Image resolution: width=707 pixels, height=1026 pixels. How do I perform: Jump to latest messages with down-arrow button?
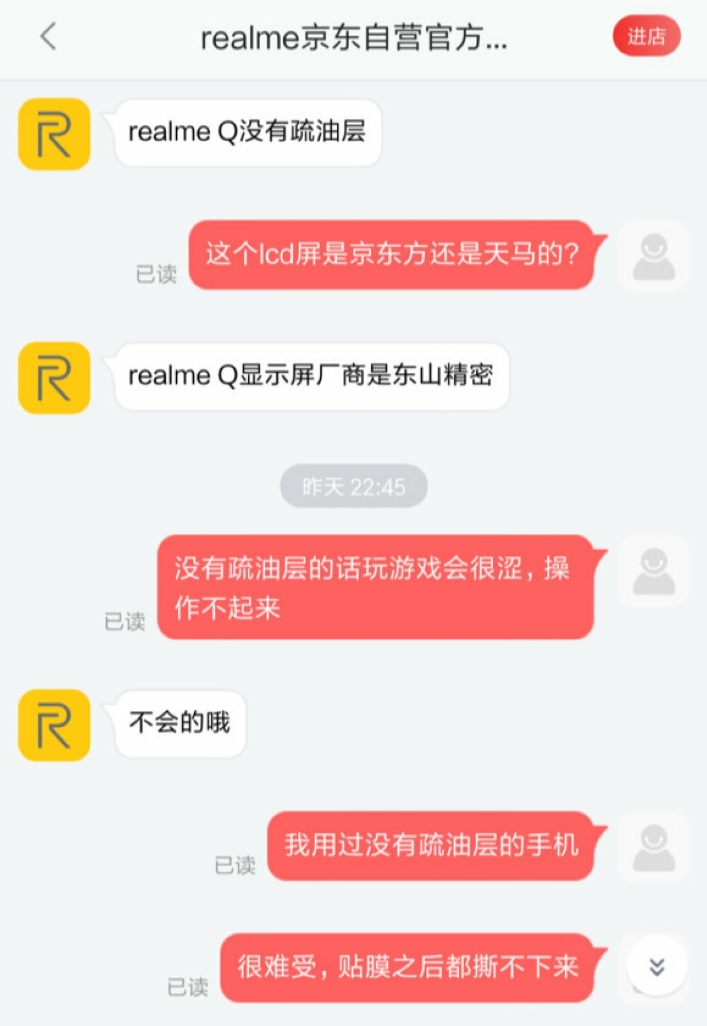click(x=657, y=966)
